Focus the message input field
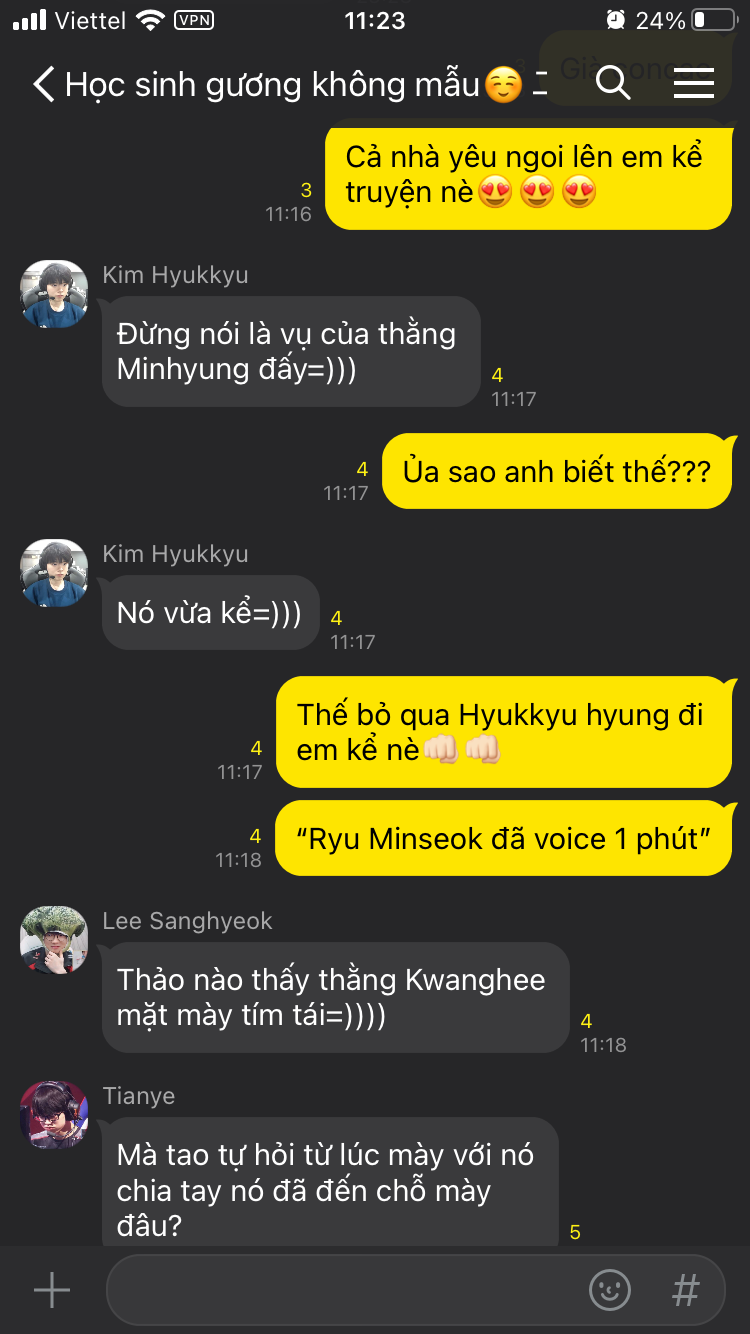Image resolution: width=750 pixels, height=1334 pixels. point(340,1290)
